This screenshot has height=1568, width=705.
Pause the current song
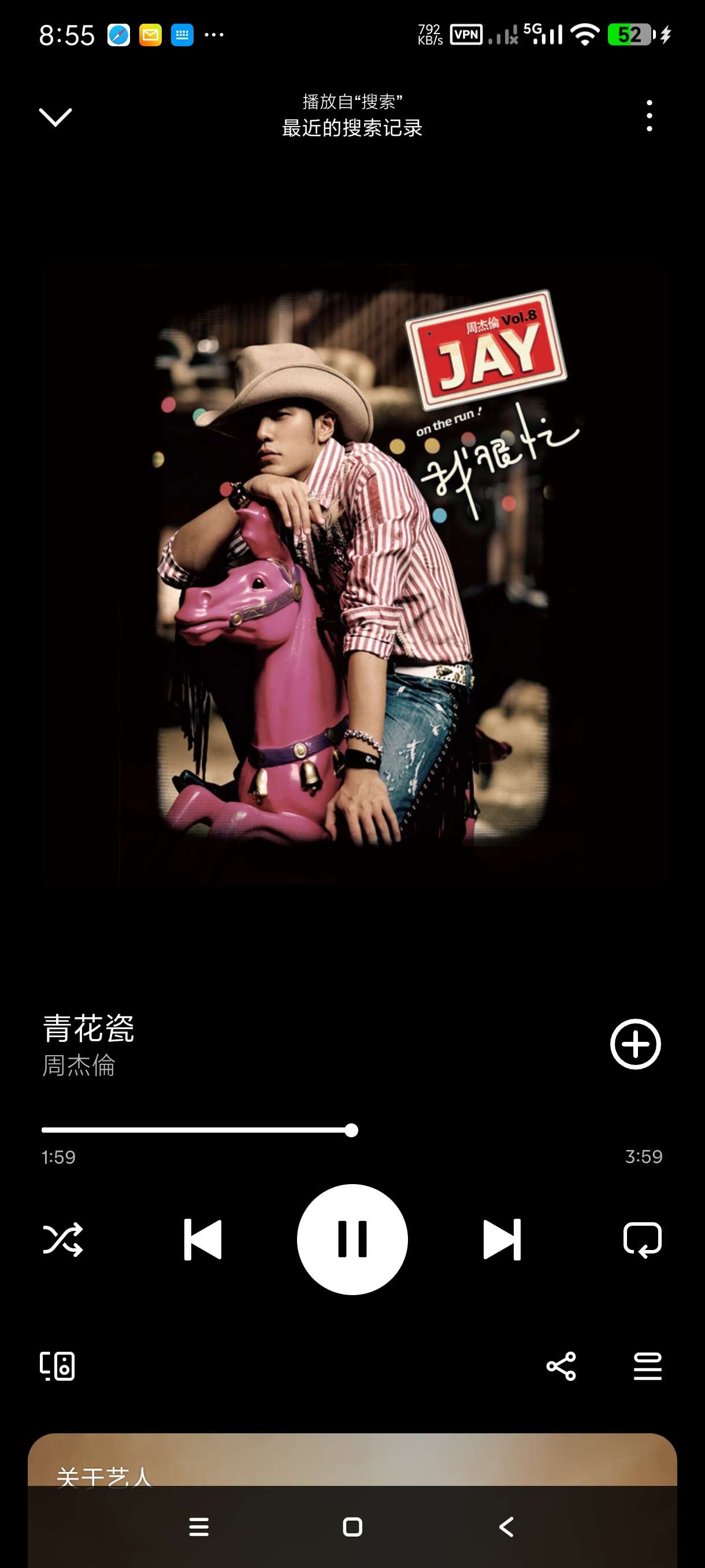[352, 1239]
